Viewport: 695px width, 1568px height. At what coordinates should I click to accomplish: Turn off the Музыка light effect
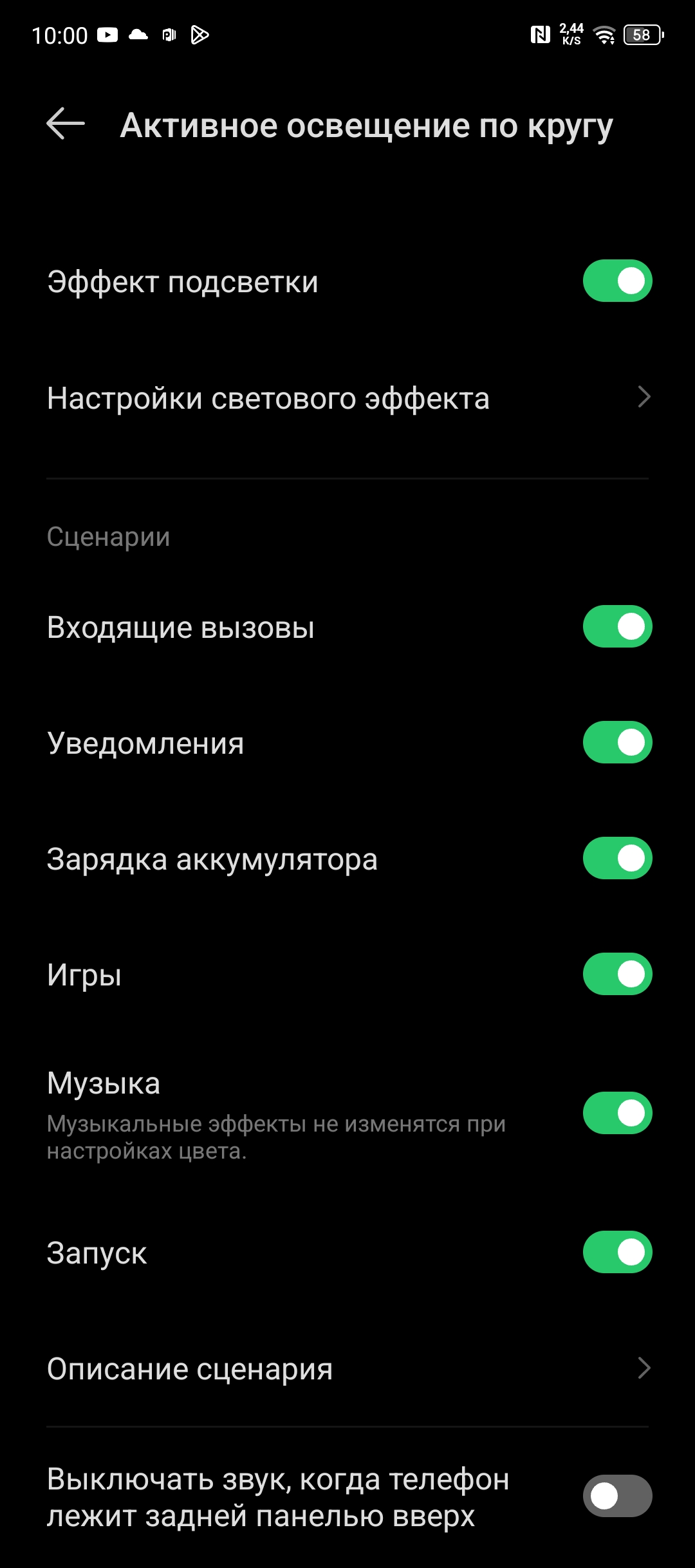click(x=617, y=1114)
